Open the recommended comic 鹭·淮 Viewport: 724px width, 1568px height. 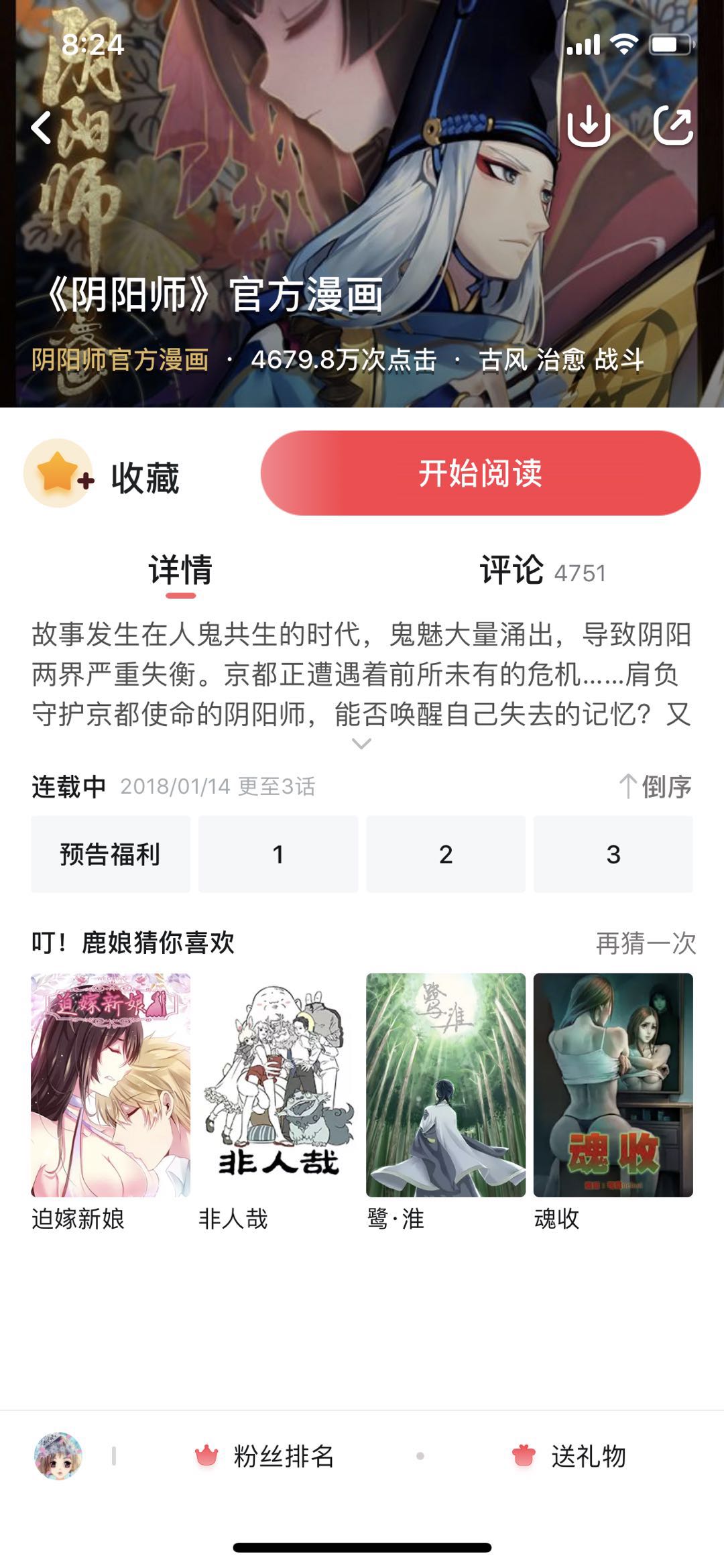coord(446,1086)
